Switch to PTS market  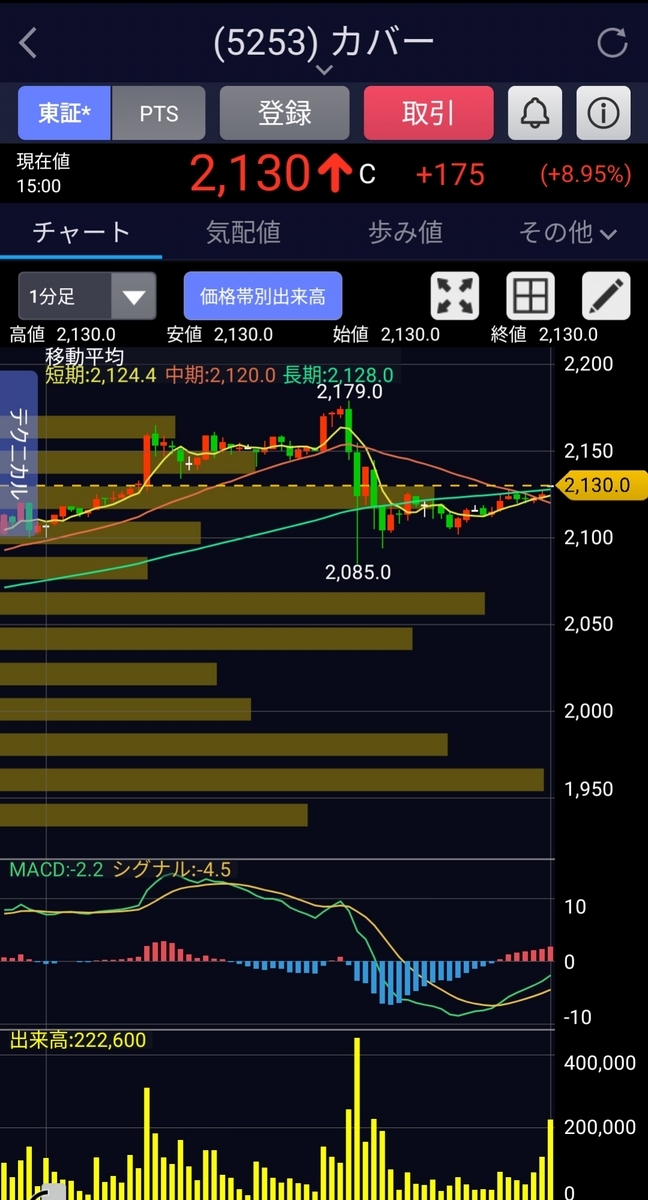158,113
